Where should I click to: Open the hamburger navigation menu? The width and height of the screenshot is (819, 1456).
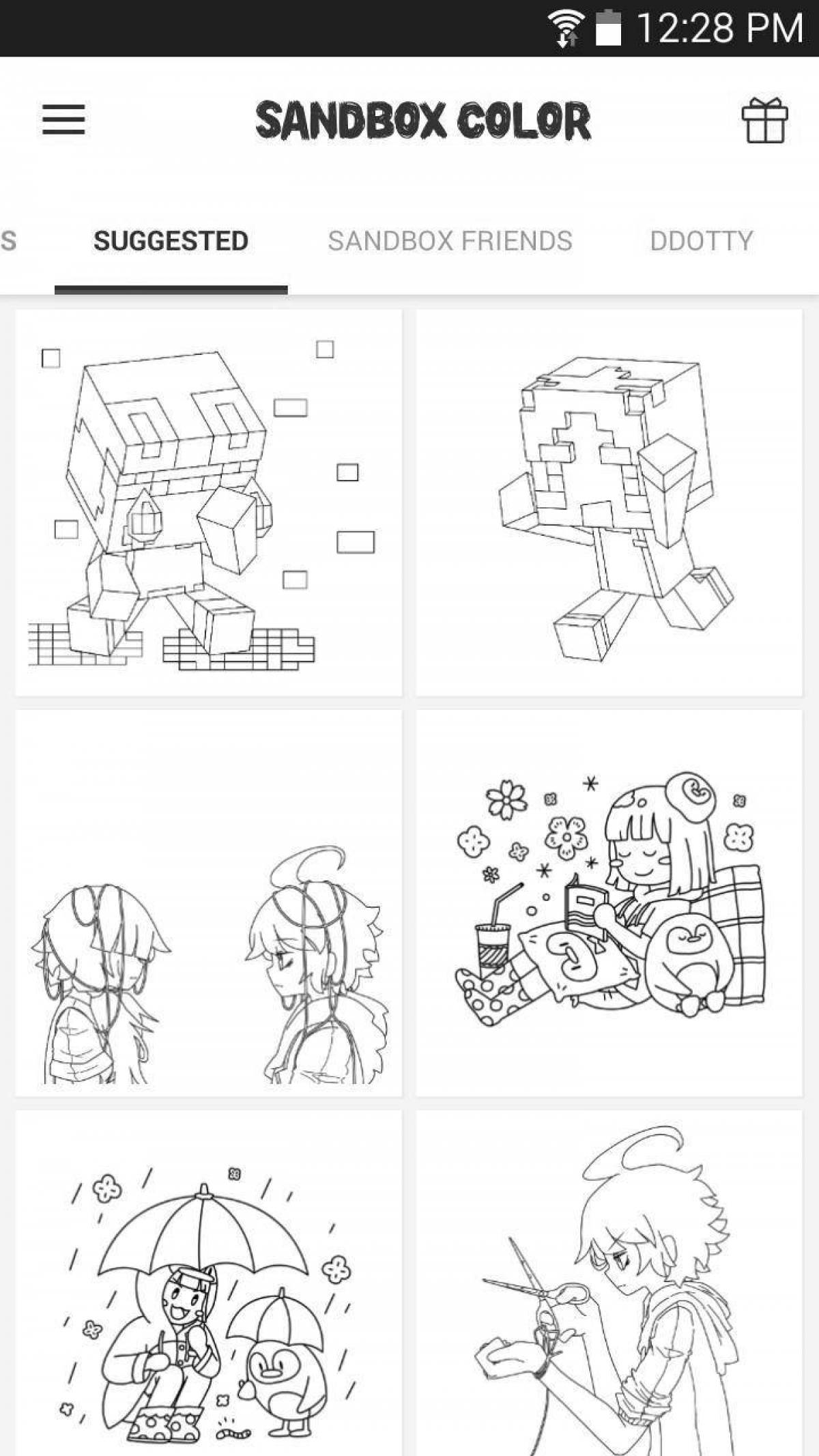click(x=63, y=120)
